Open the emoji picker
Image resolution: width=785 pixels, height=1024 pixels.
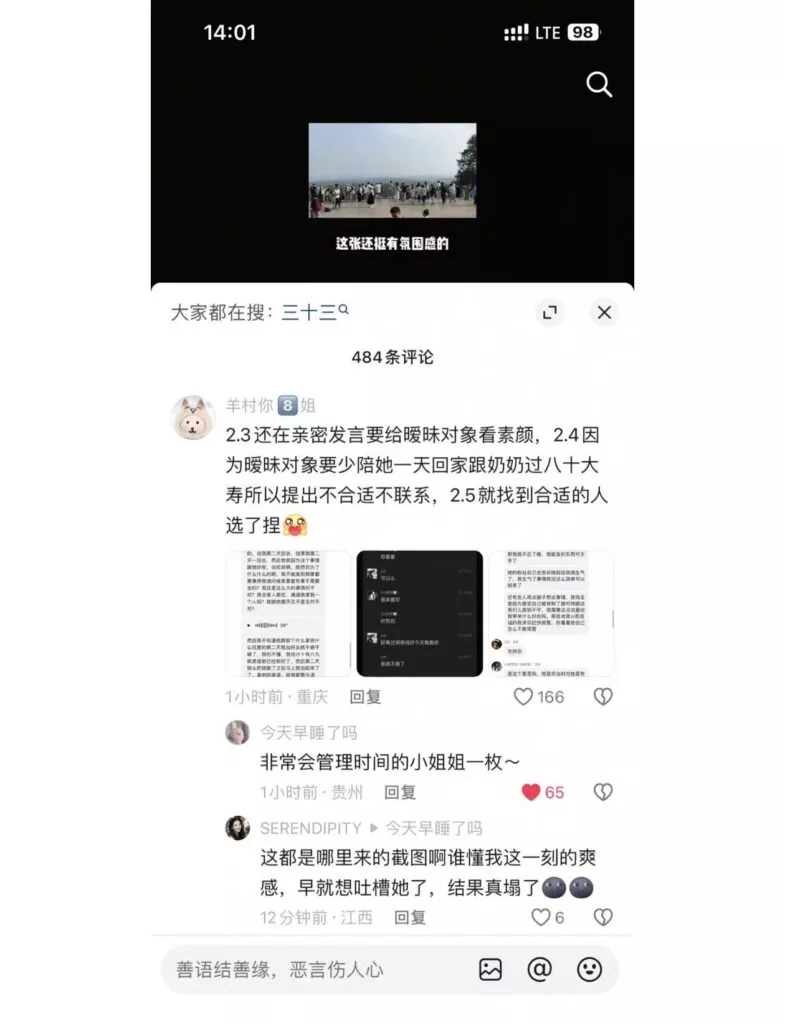(590, 969)
